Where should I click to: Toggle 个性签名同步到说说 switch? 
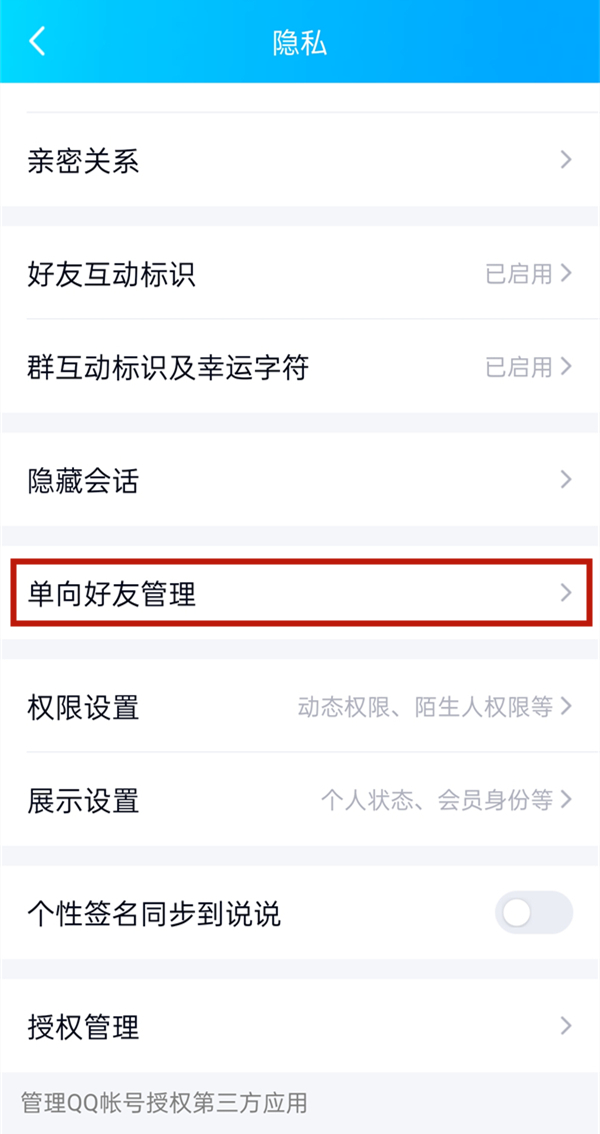[533, 913]
